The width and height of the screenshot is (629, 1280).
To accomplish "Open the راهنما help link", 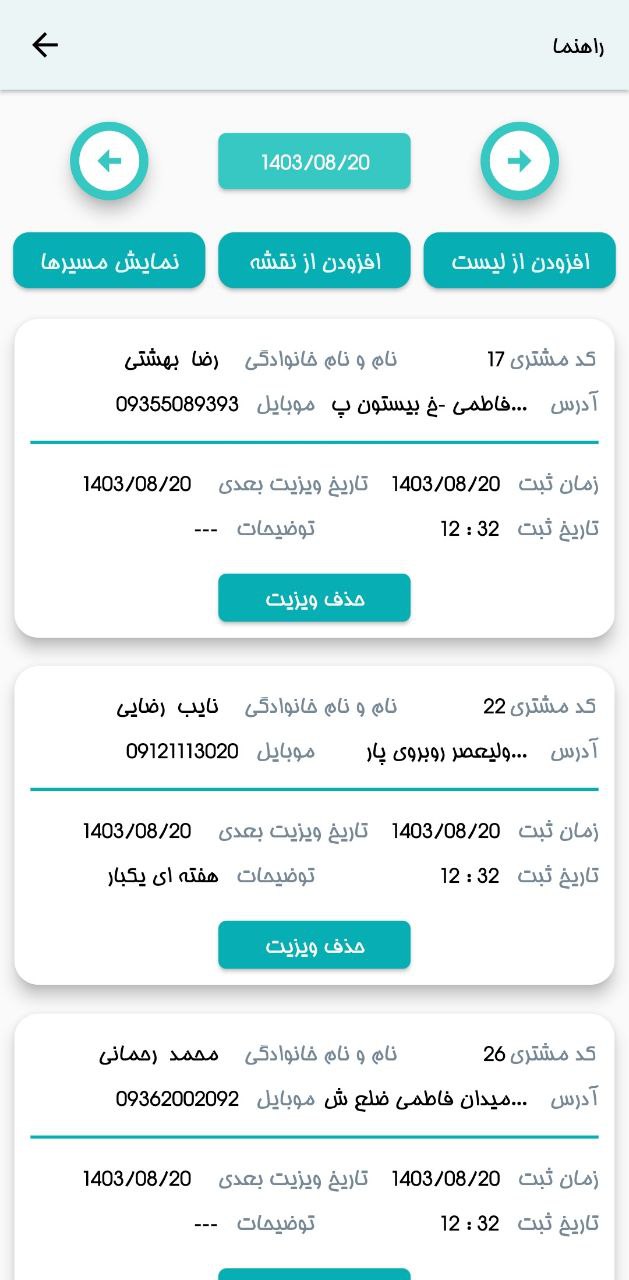I will [x=578, y=46].
